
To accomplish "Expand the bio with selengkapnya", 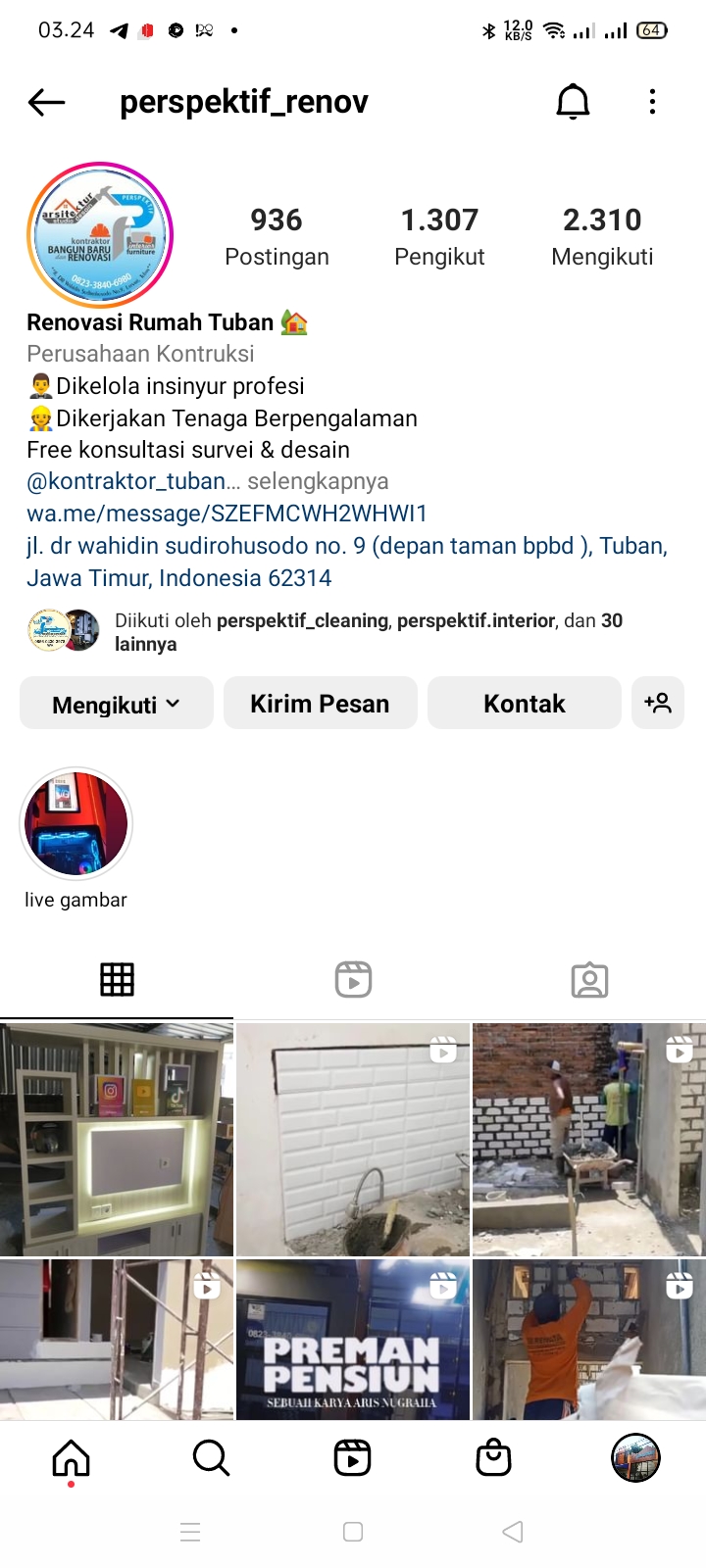I will (x=318, y=481).
